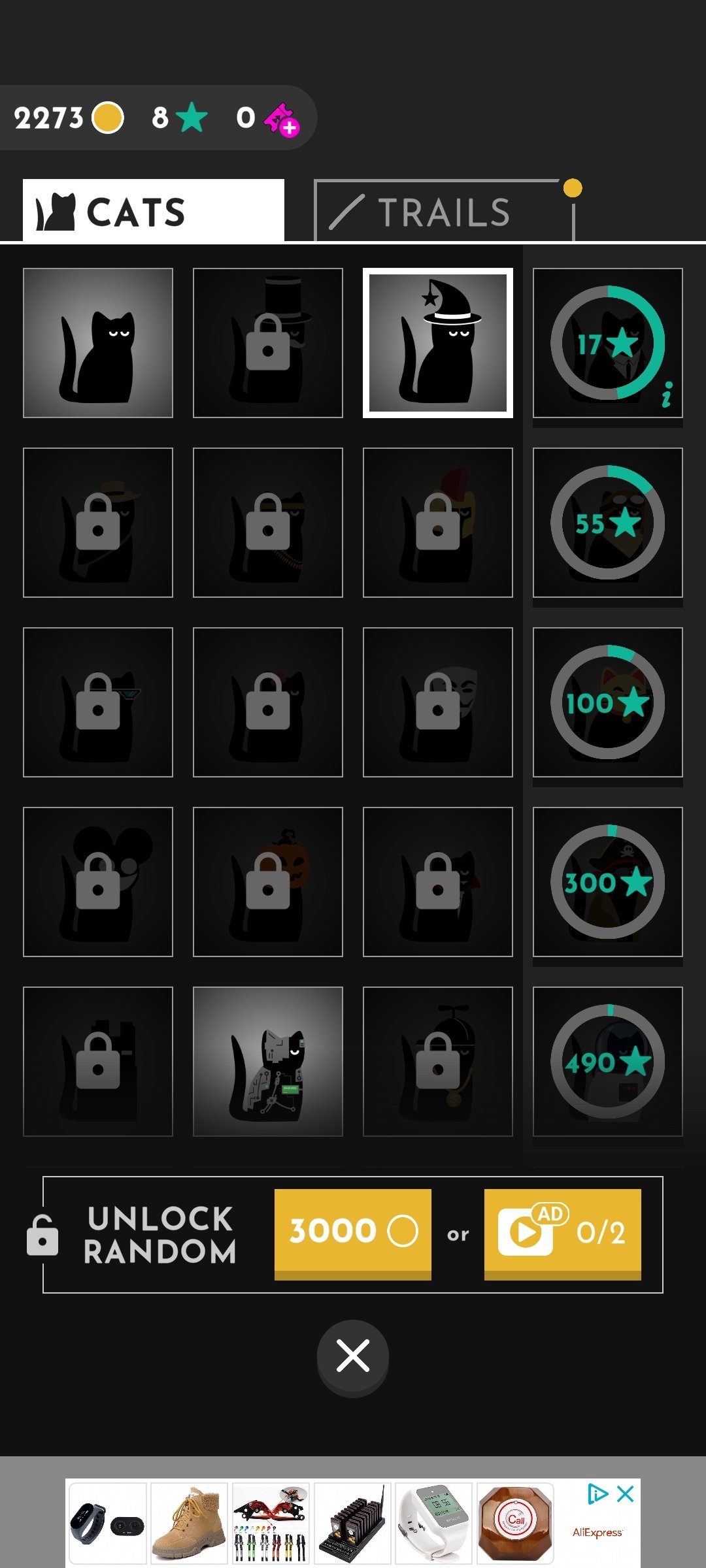Select the wizard hat cat
Viewport: 706px width, 1568px height.
(x=438, y=343)
